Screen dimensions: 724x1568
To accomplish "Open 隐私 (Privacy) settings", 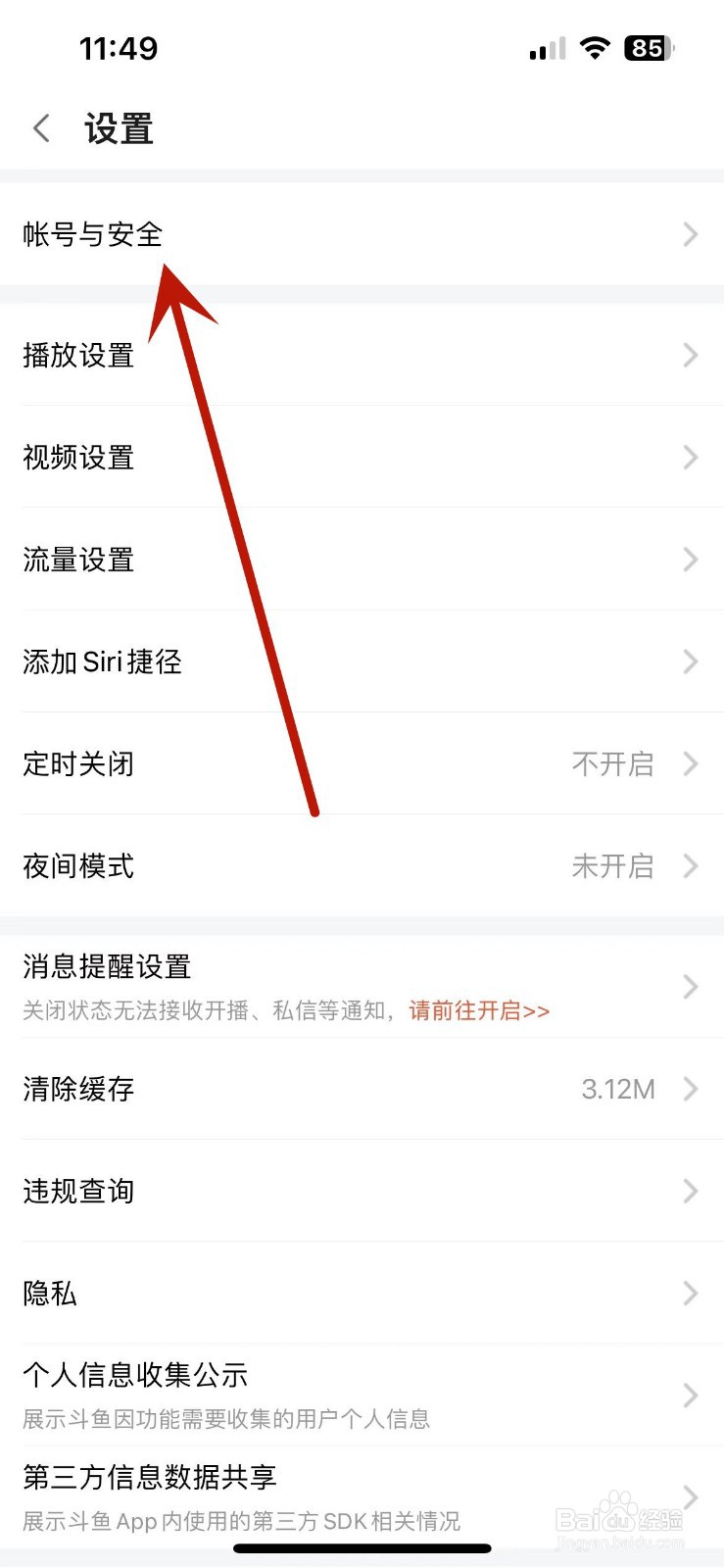I will (x=50, y=1294).
